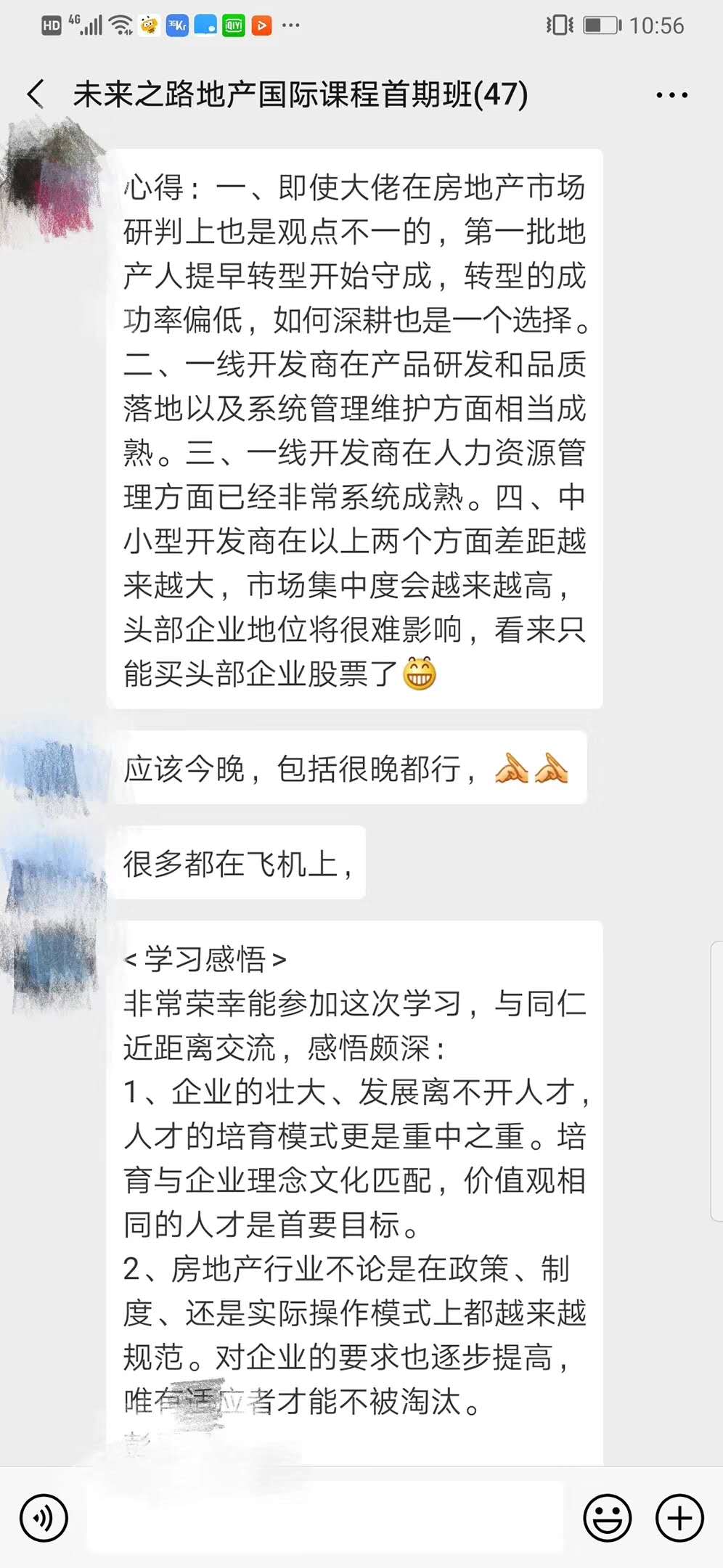Go back from the group chat
Viewport: 723px width, 1568px height.
tap(35, 94)
